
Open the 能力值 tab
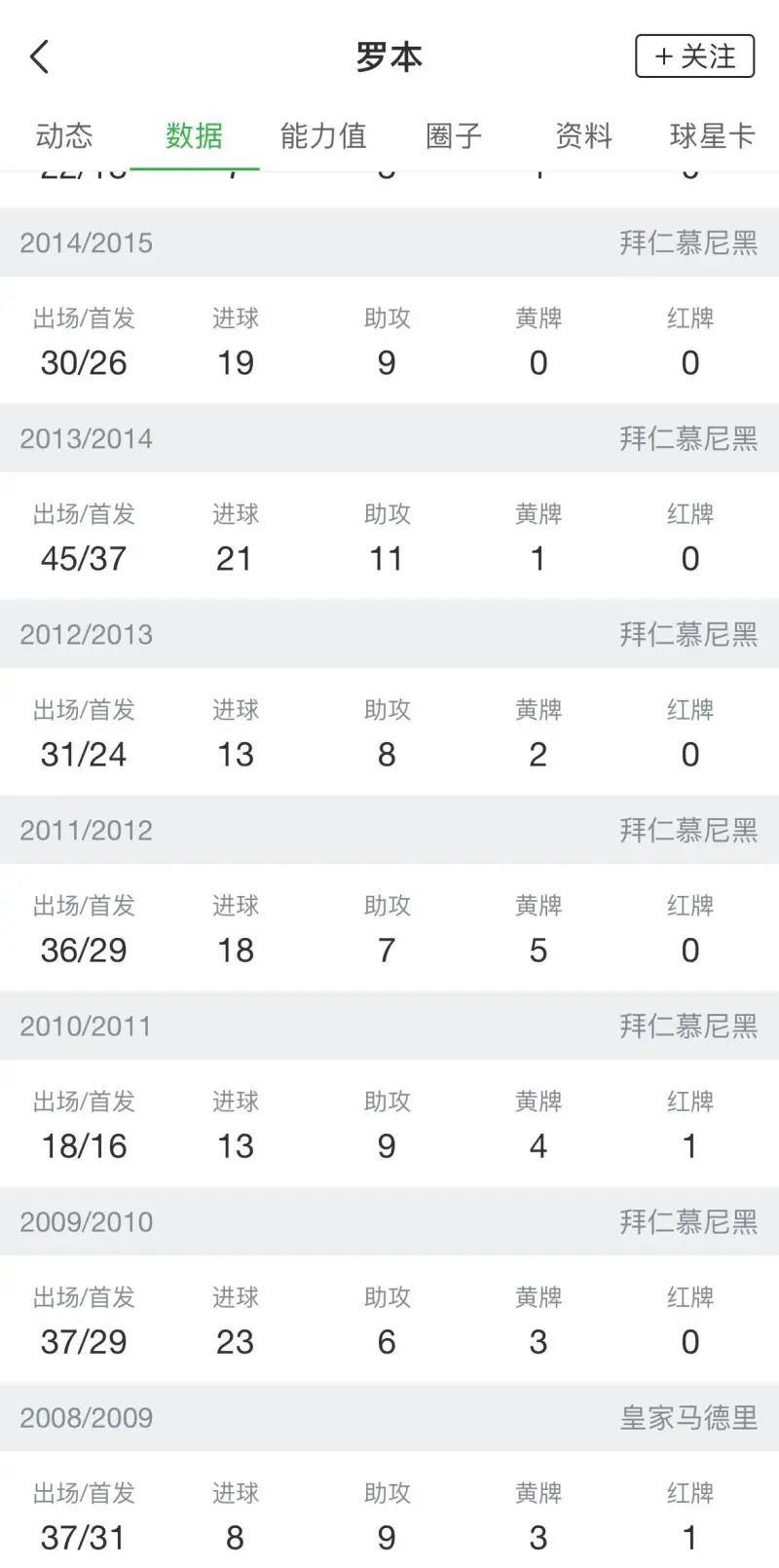(x=323, y=135)
